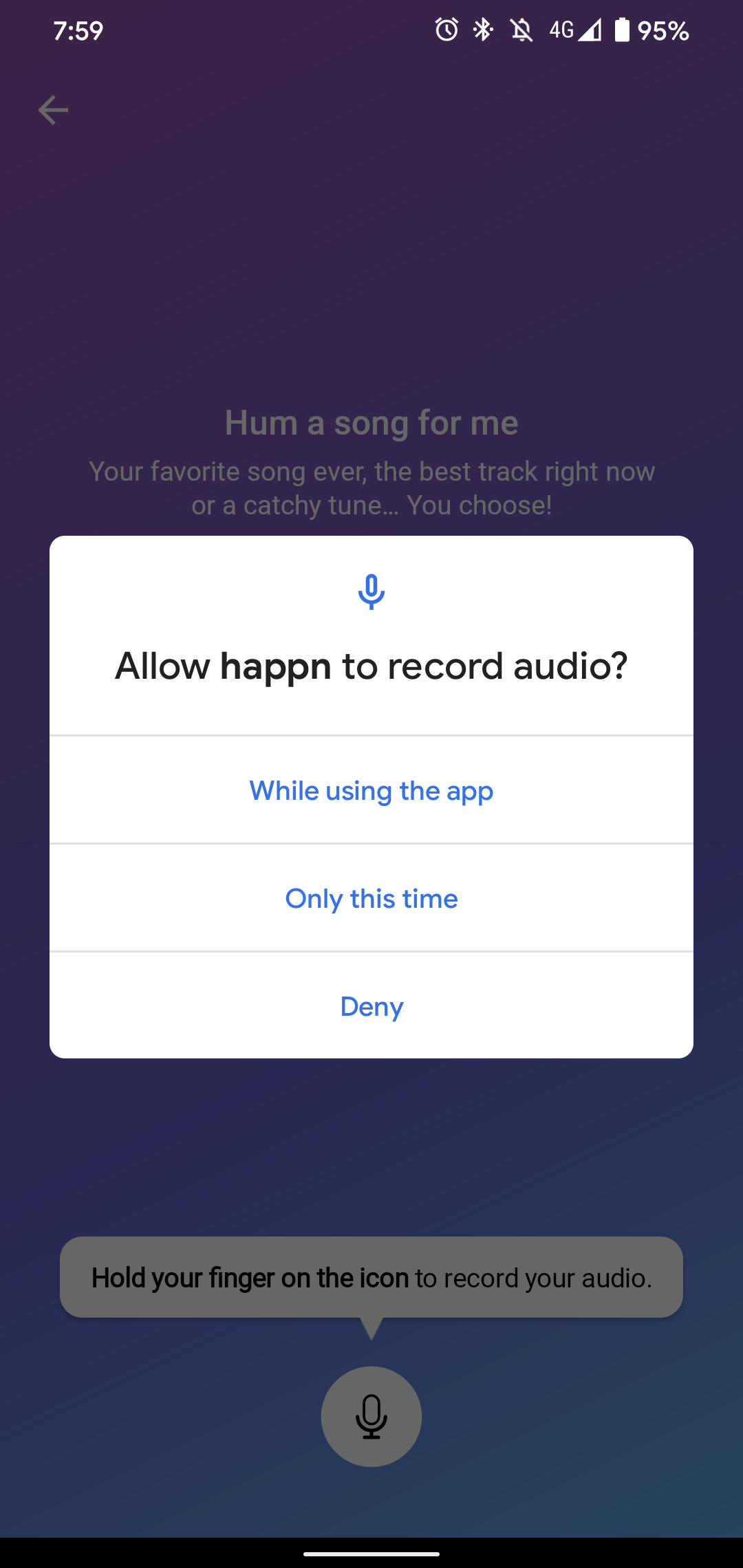Screen dimensions: 743x1568
Task: Tap the happn app name in the dialog
Action: (x=278, y=666)
